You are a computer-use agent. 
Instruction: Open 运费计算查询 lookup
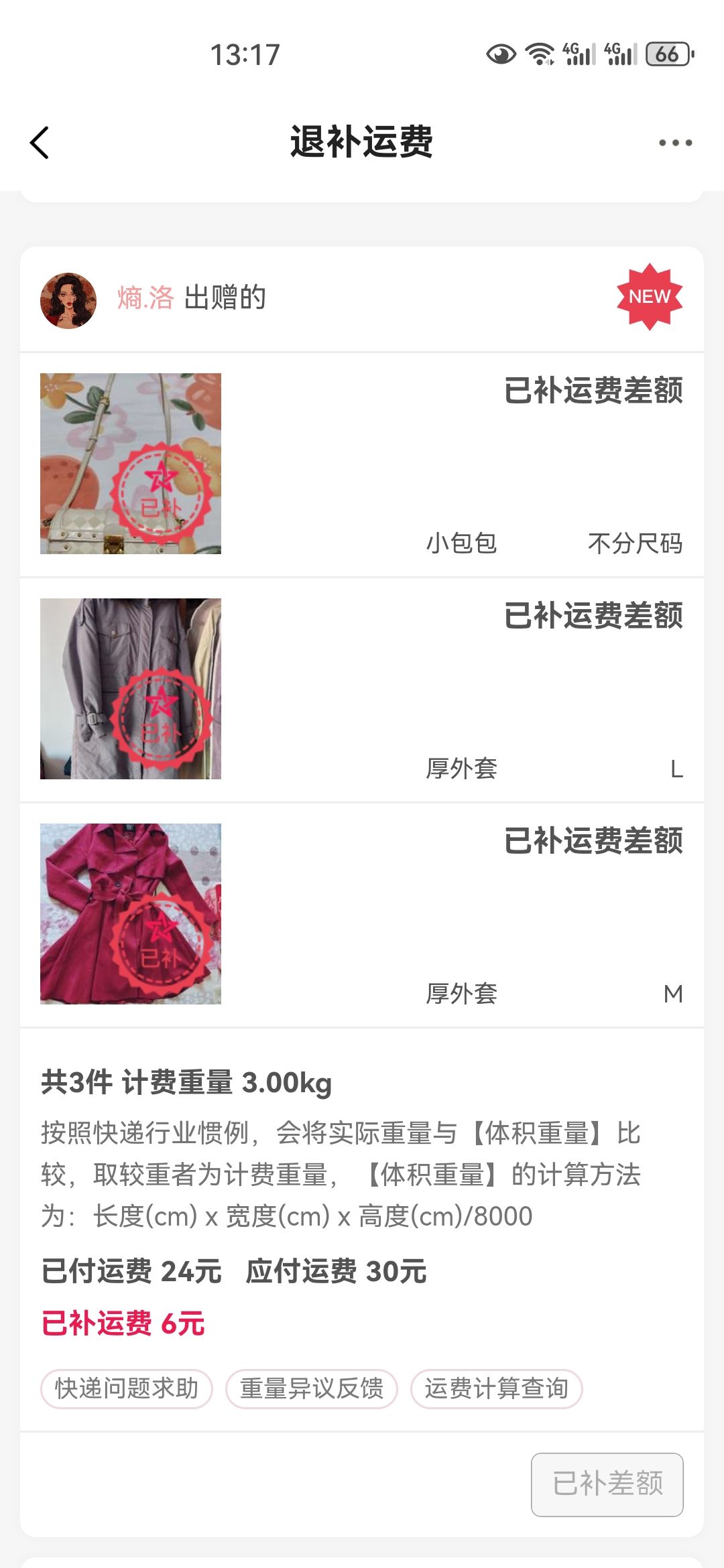496,1388
